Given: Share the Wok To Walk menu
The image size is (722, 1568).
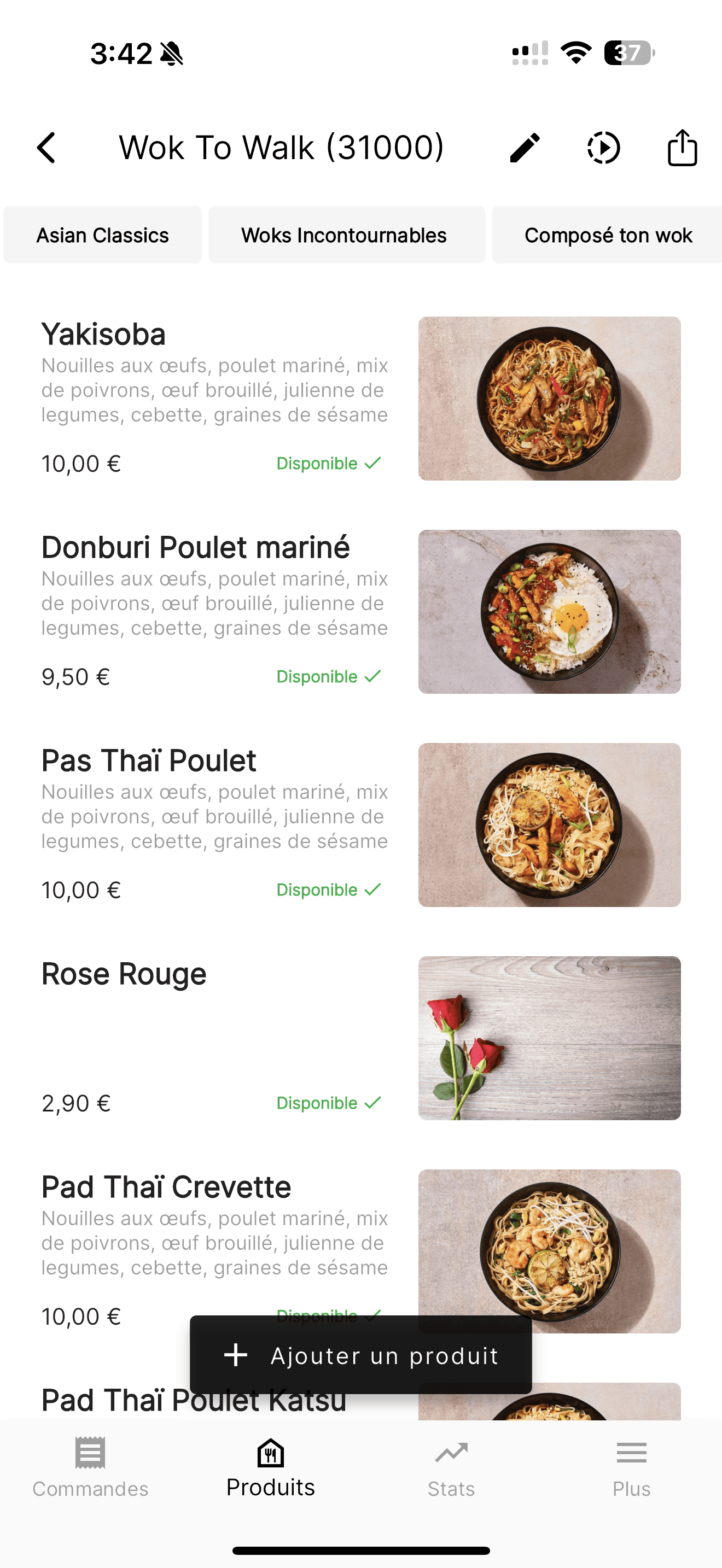Looking at the screenshot, I should [x=682, y=148].
